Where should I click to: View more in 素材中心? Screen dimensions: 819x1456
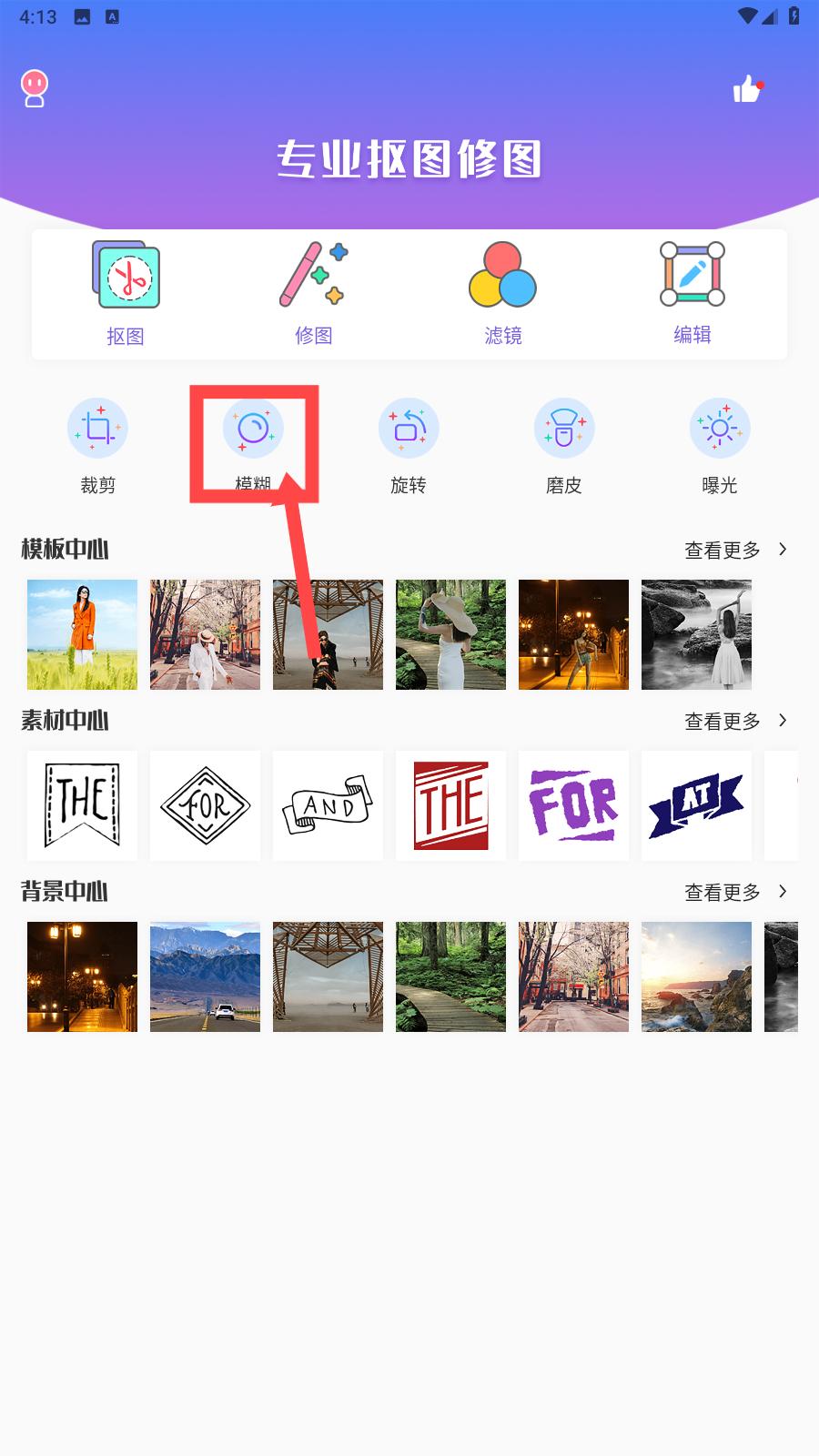tap(735, 721)
